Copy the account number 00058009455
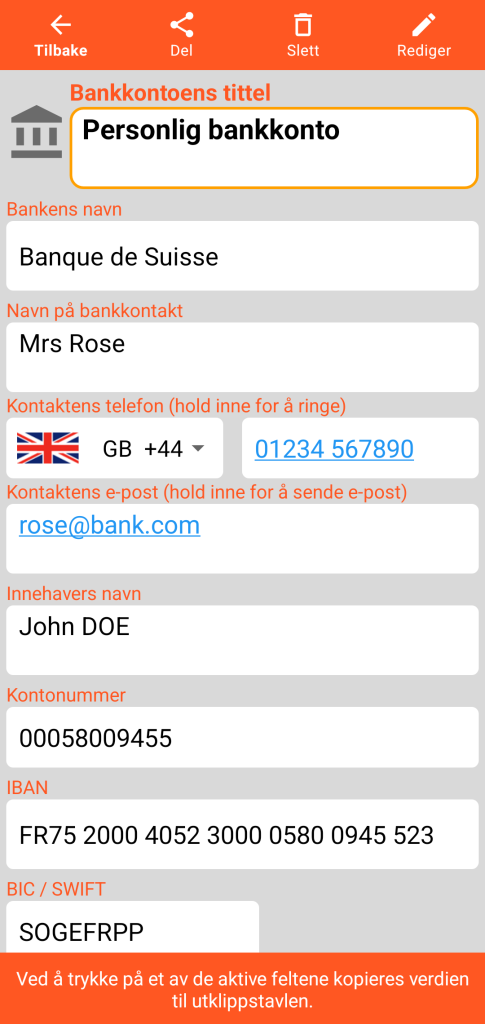The image size is (485, 1024). tap(242, 737)
